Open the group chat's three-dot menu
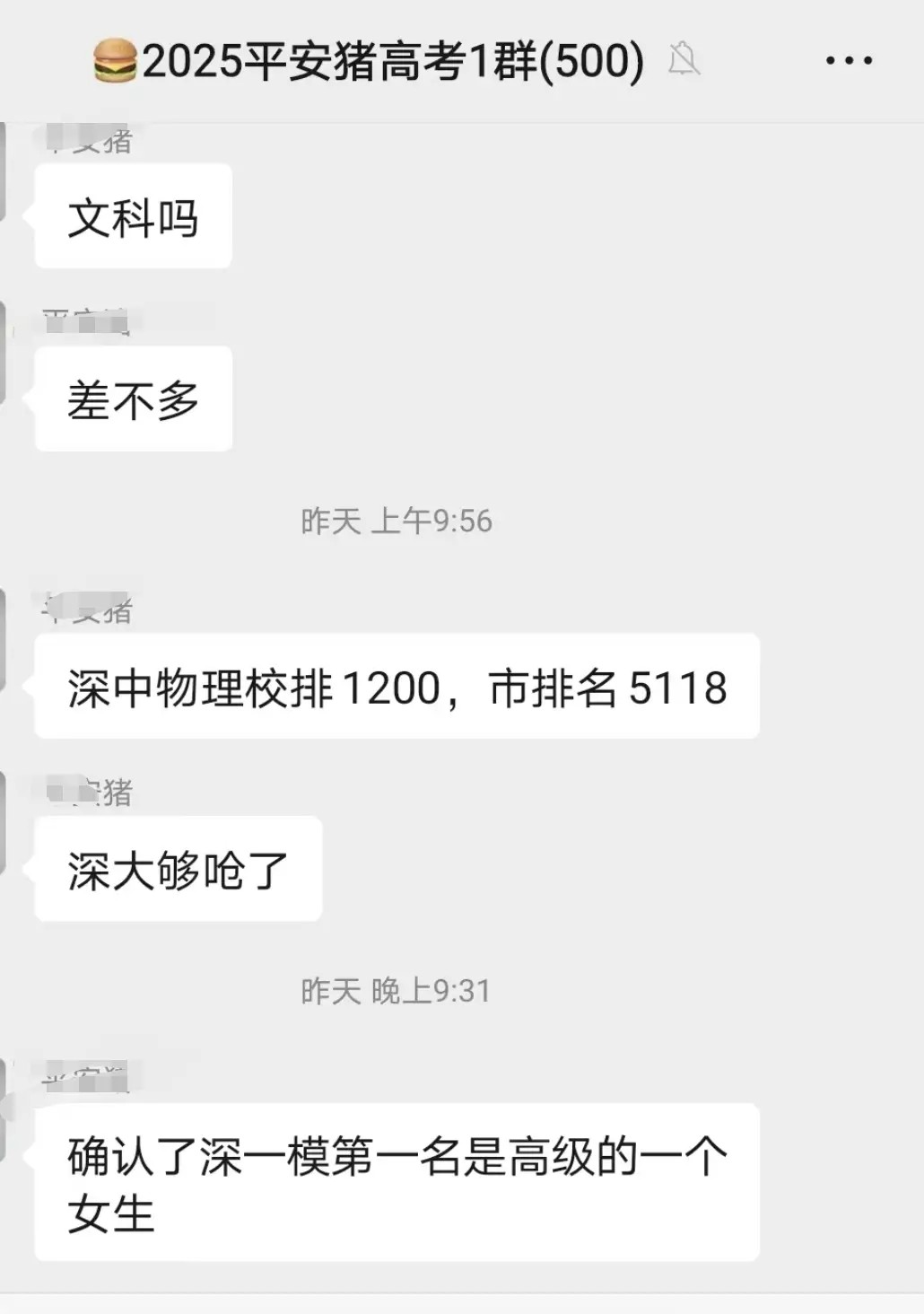 (x=848, y=61)
